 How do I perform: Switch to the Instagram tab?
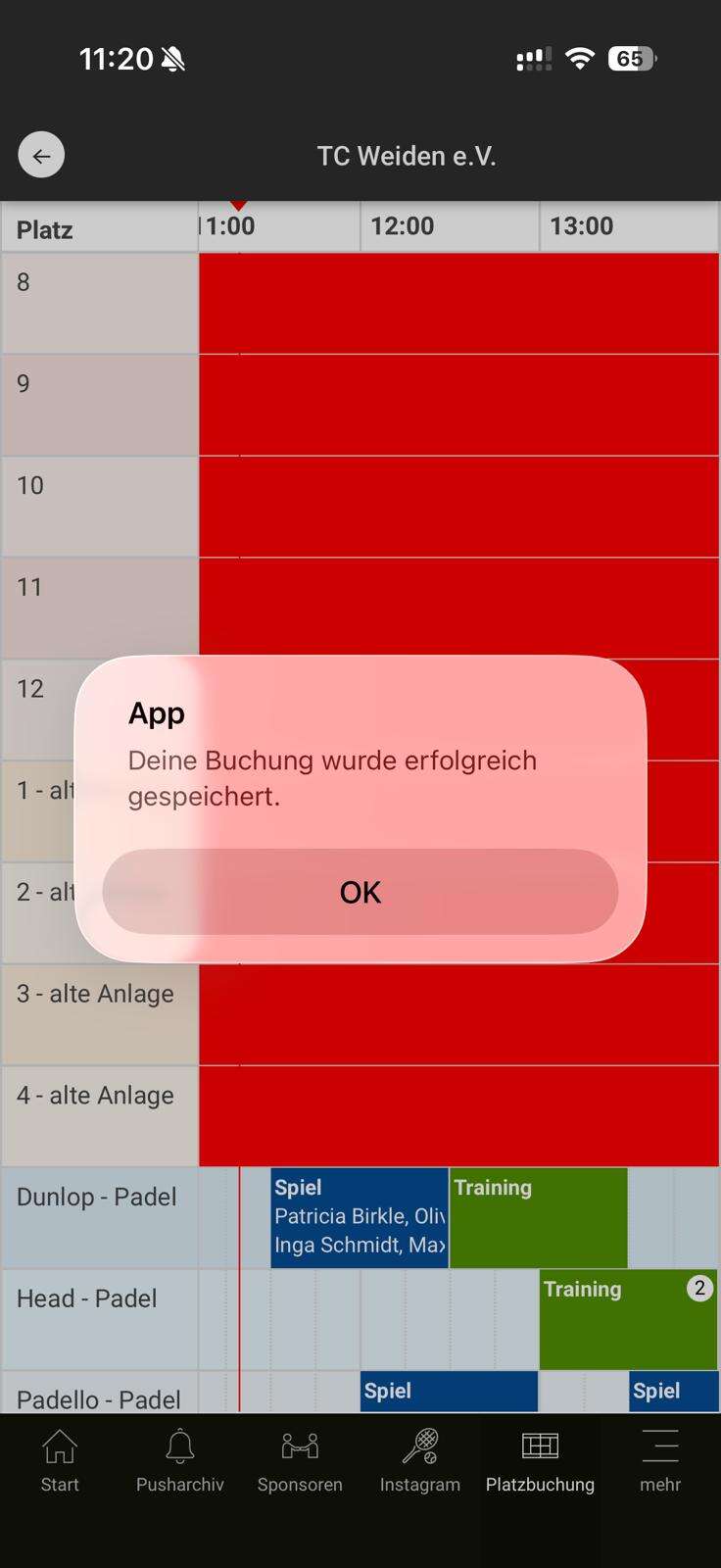[x=419, y=1460]
